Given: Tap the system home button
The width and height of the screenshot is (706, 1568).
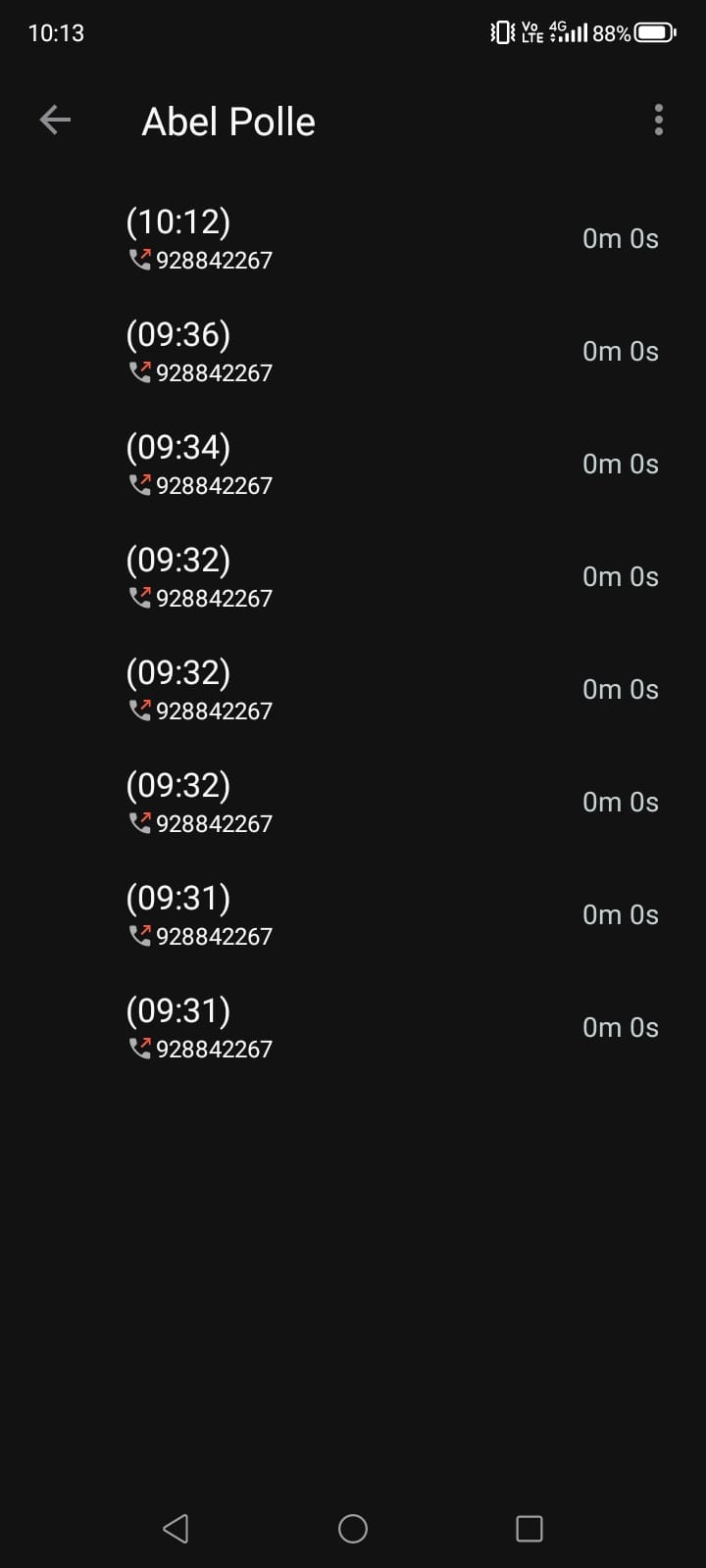Looking at the screenshot, I should (353, 1529).
